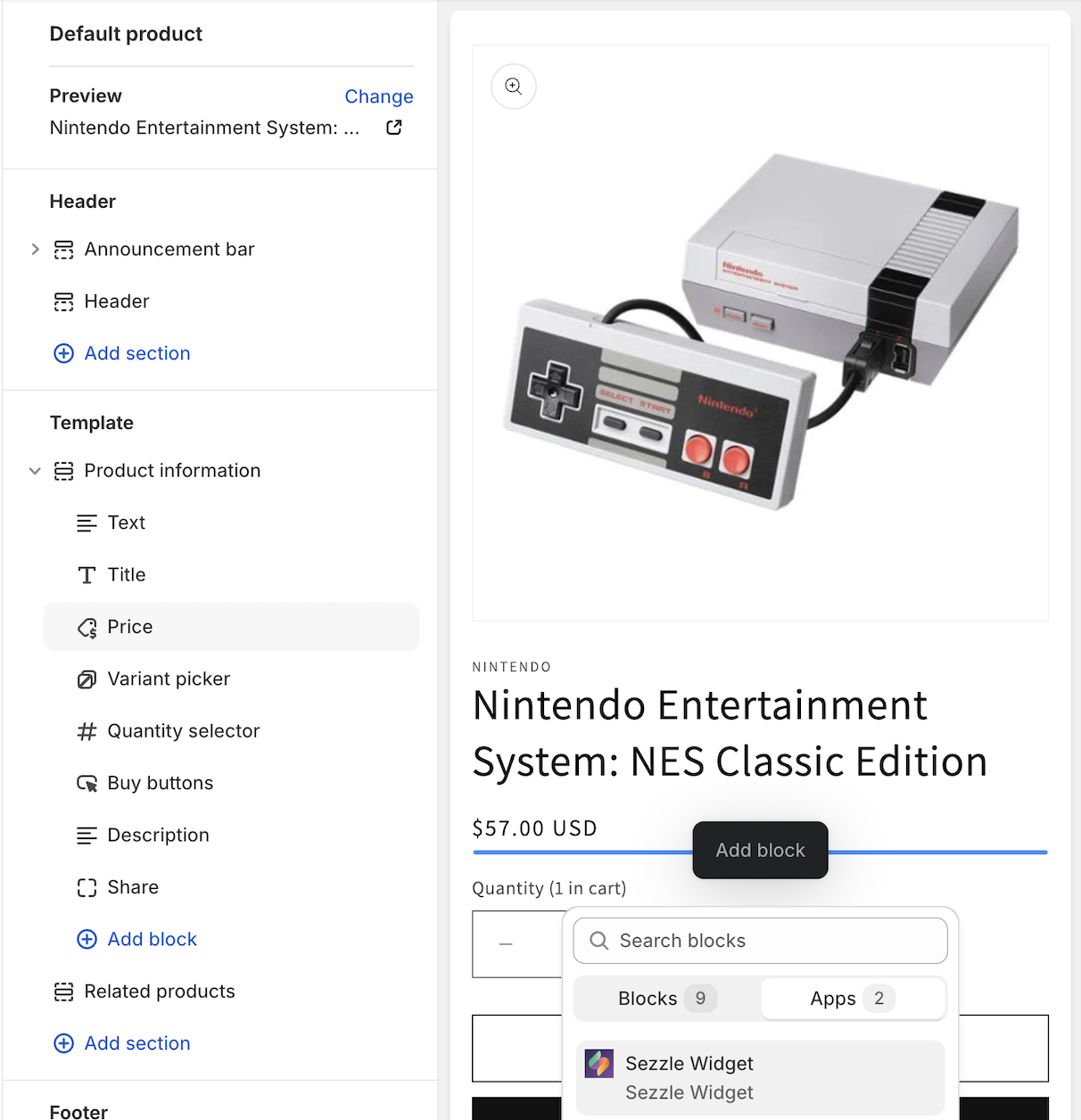This screenshot has width=1081, height=1120.
Task: Add section under Header
Action: (136, 353)
